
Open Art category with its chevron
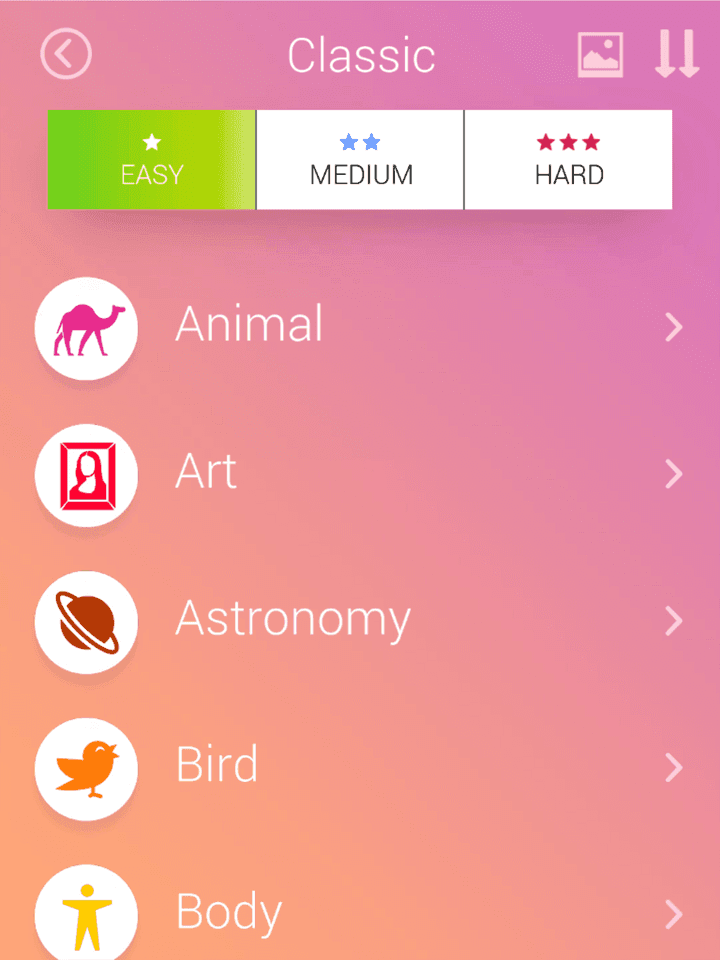(673, 474)
